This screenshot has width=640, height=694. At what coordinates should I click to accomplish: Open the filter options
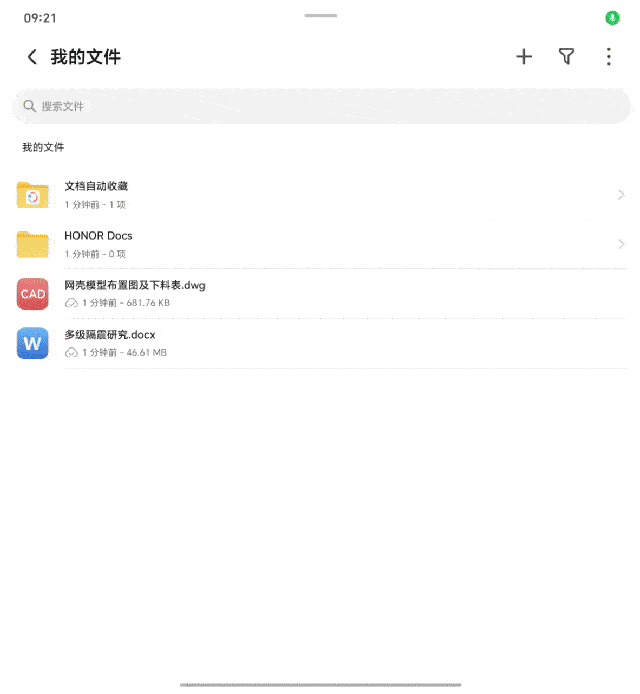566,57
